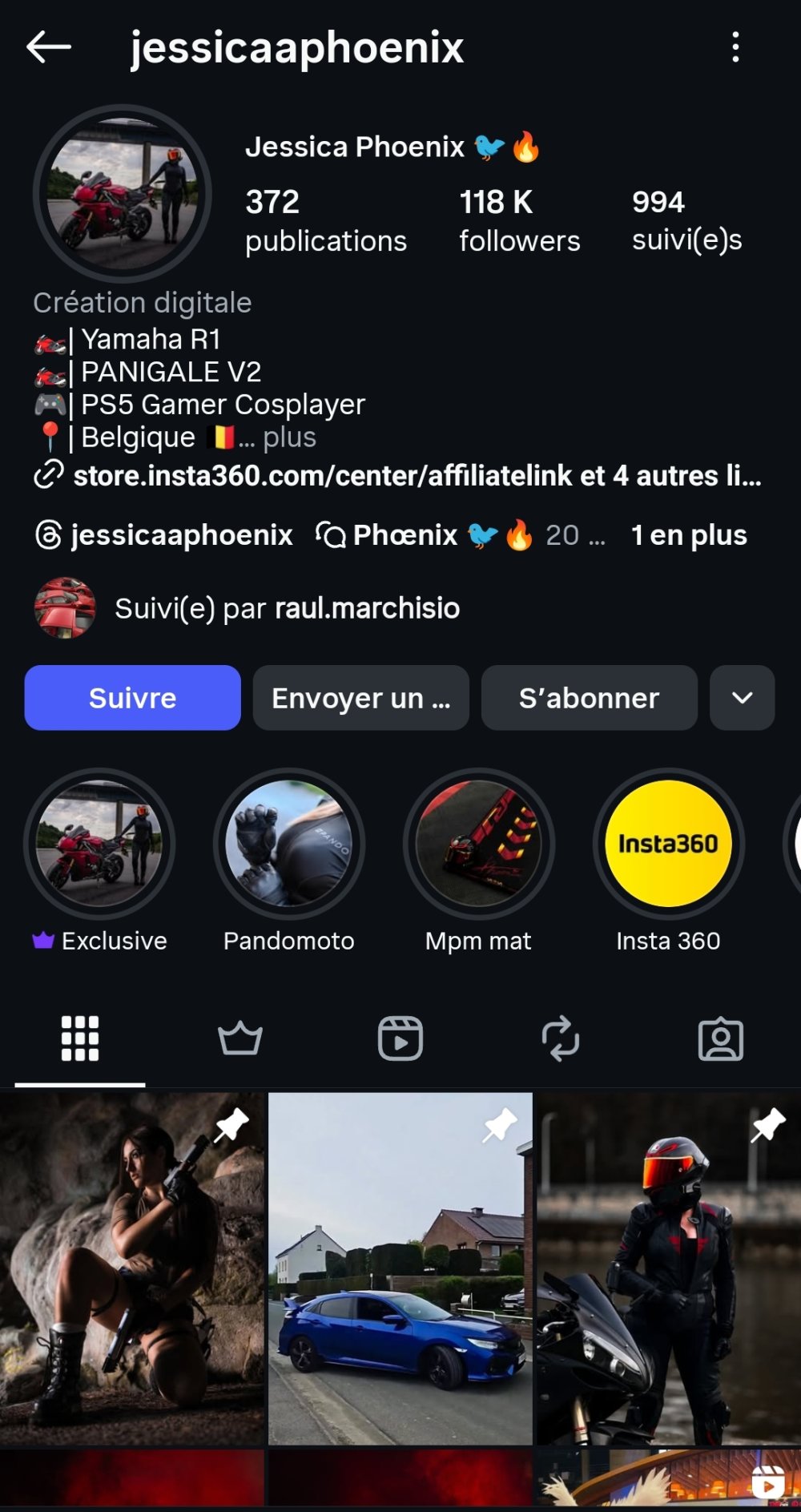Tap the Envoyer un message button
Screen dimensions: 801x1512
coord(360,698)
